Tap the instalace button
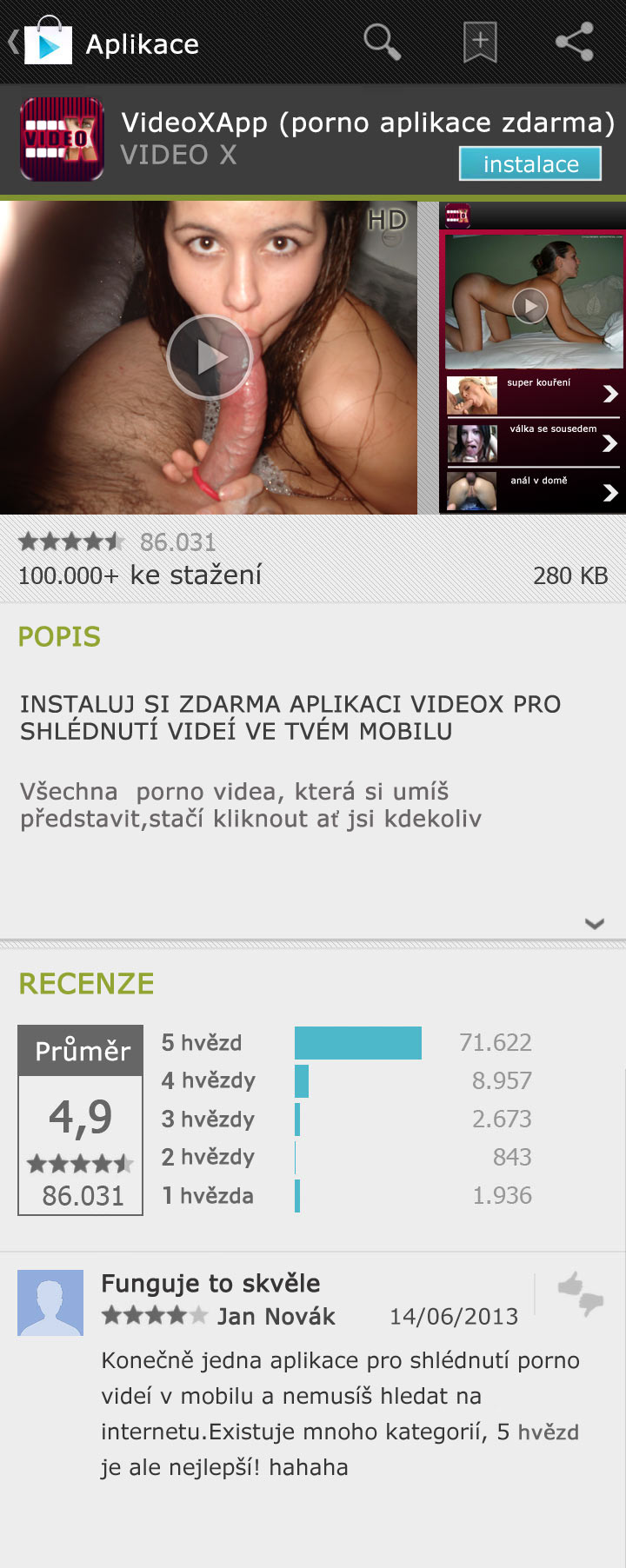 [530, 163]
